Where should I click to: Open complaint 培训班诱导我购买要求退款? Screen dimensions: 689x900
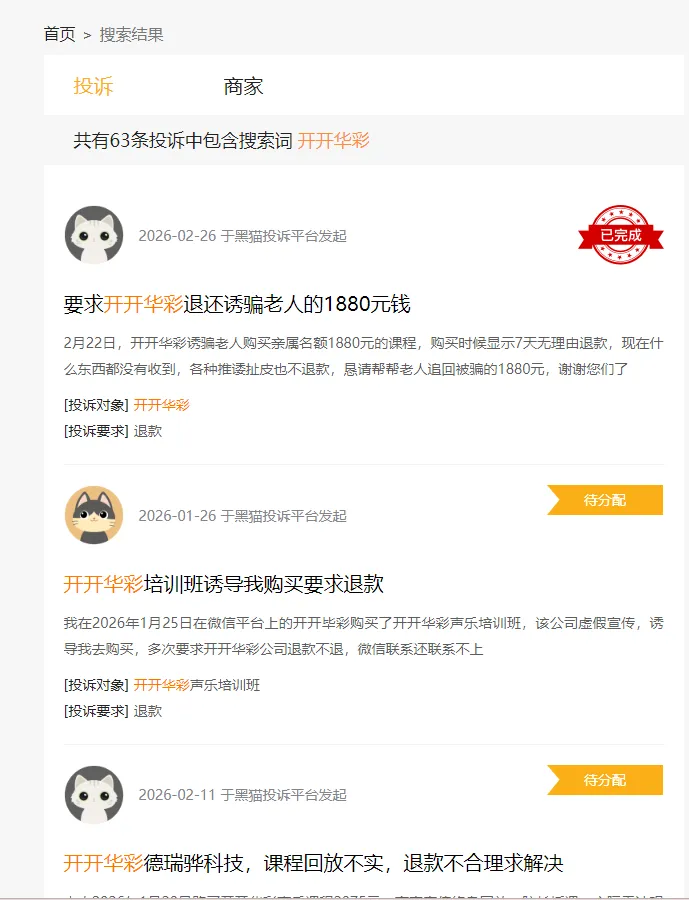(224, 584)
